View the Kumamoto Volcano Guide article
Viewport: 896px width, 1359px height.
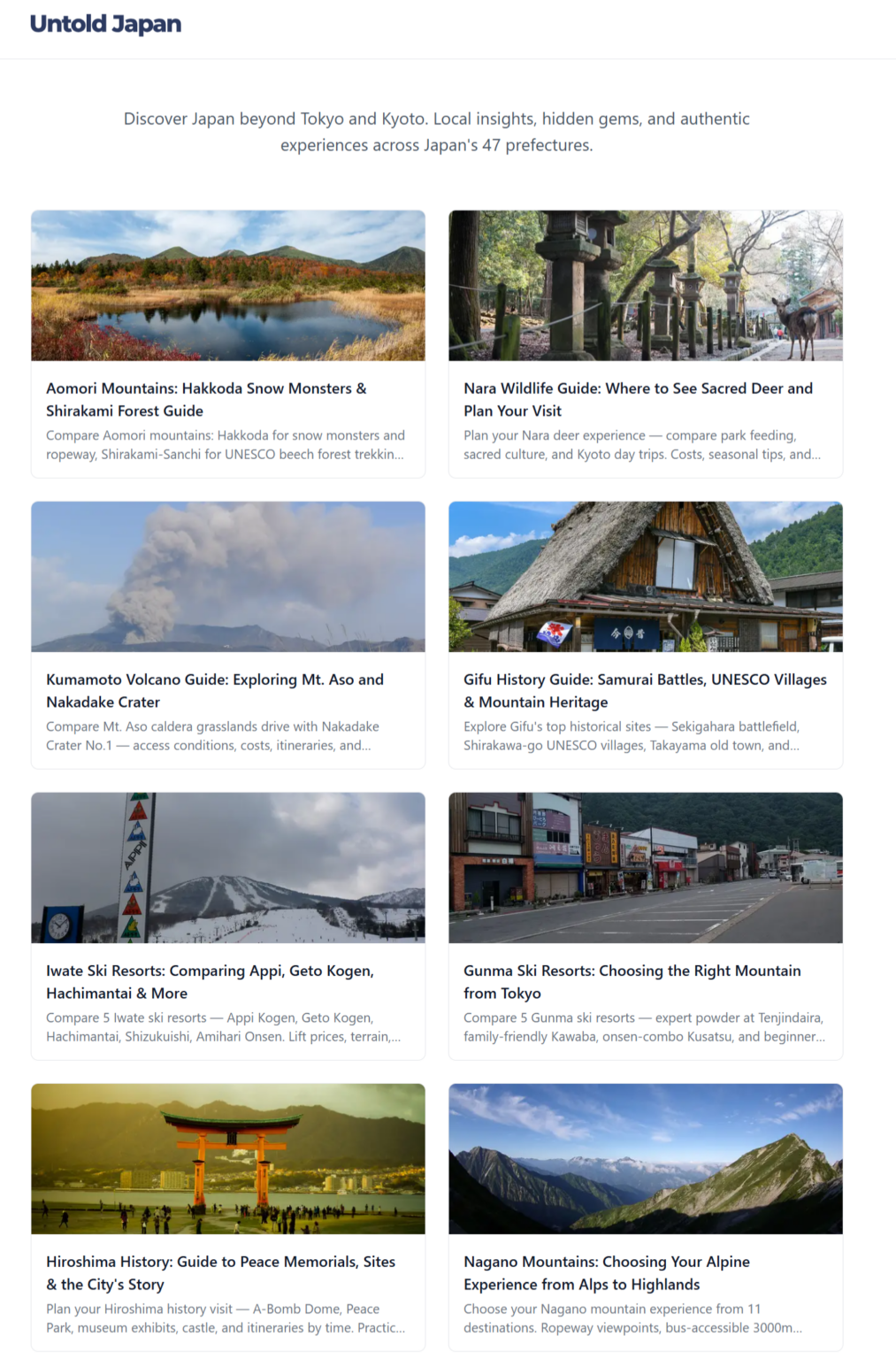pos(215,690)
